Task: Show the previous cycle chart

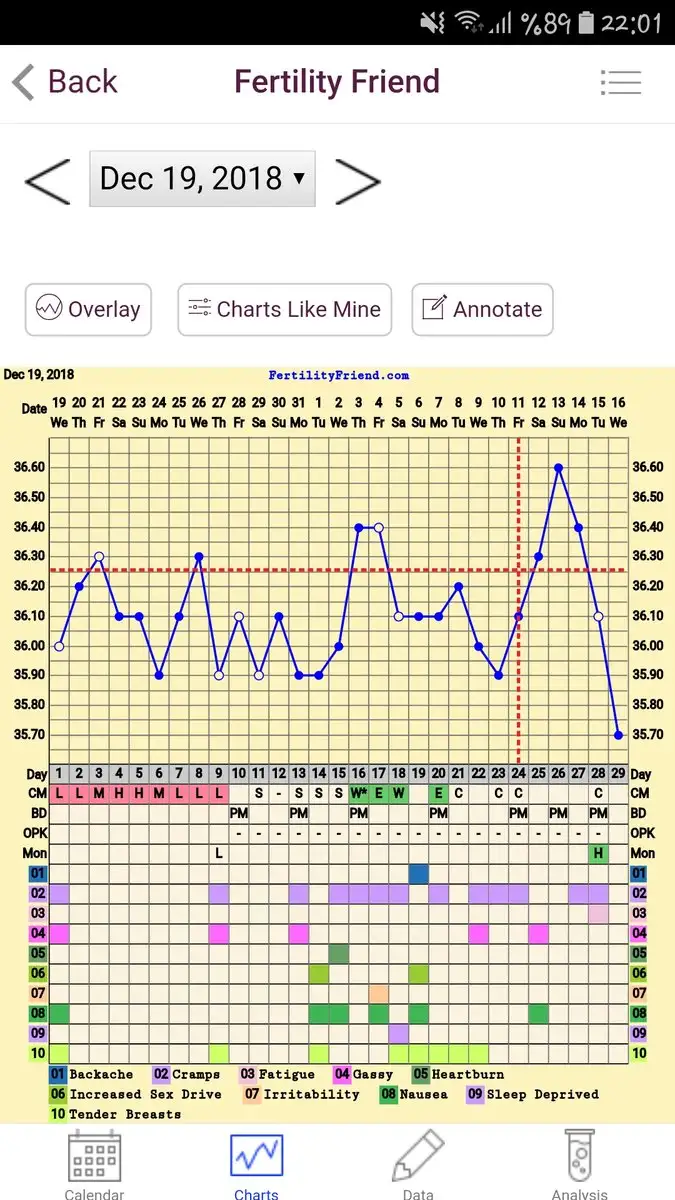Action: 47,181
